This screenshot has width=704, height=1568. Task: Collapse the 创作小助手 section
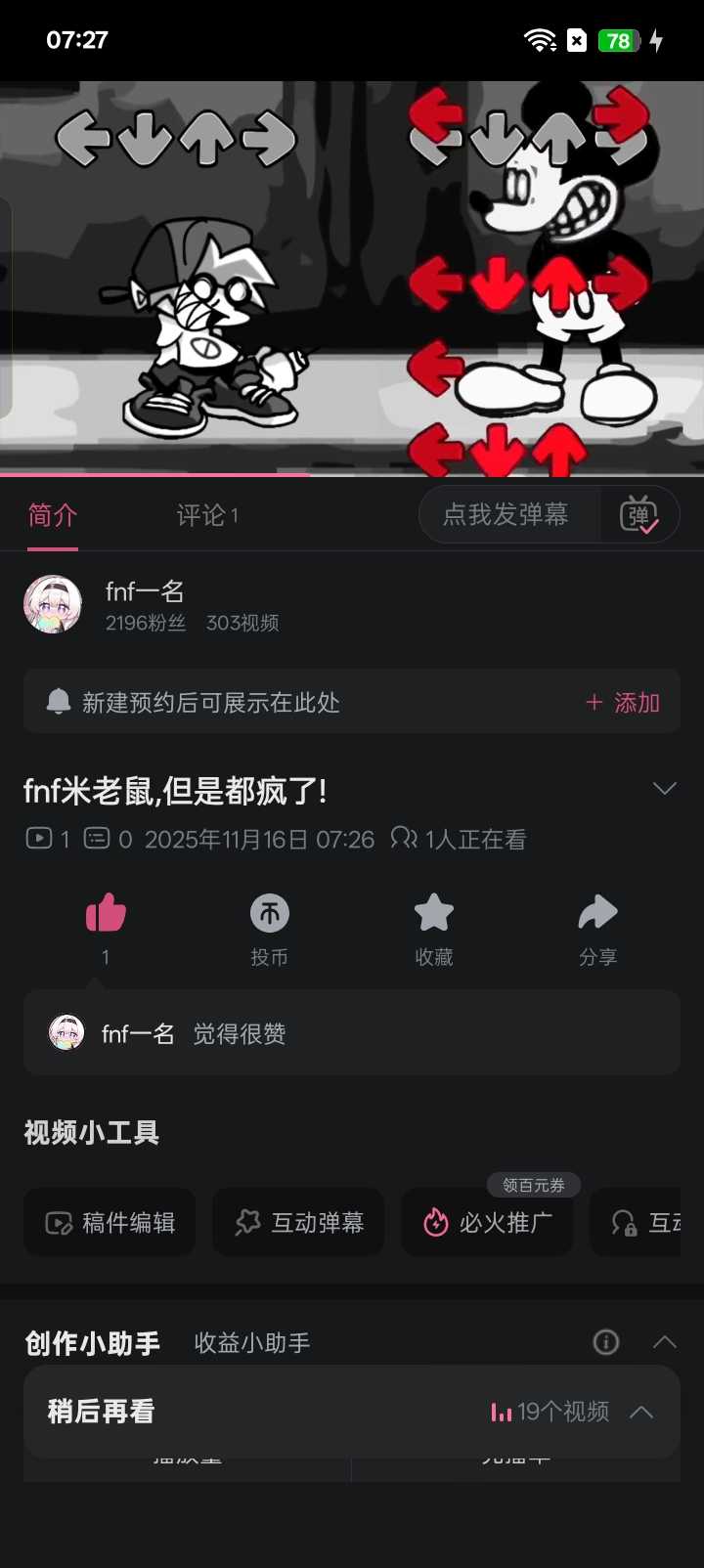click(665, 1342)
